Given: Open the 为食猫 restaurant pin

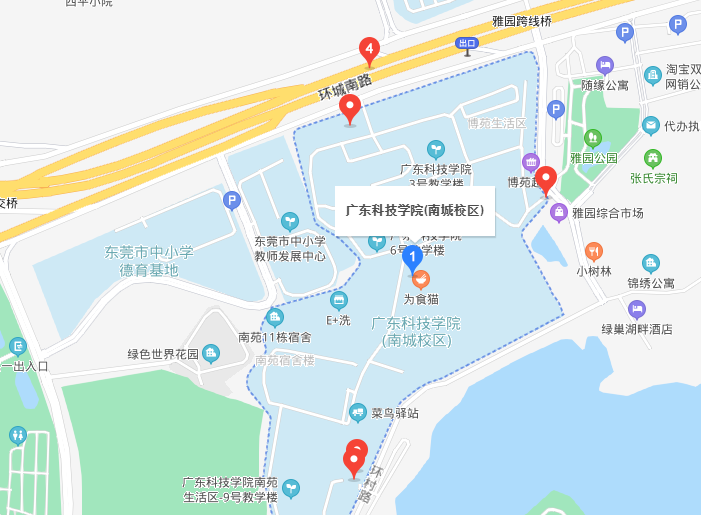Looking at the screenshot, I should [421, 279].
